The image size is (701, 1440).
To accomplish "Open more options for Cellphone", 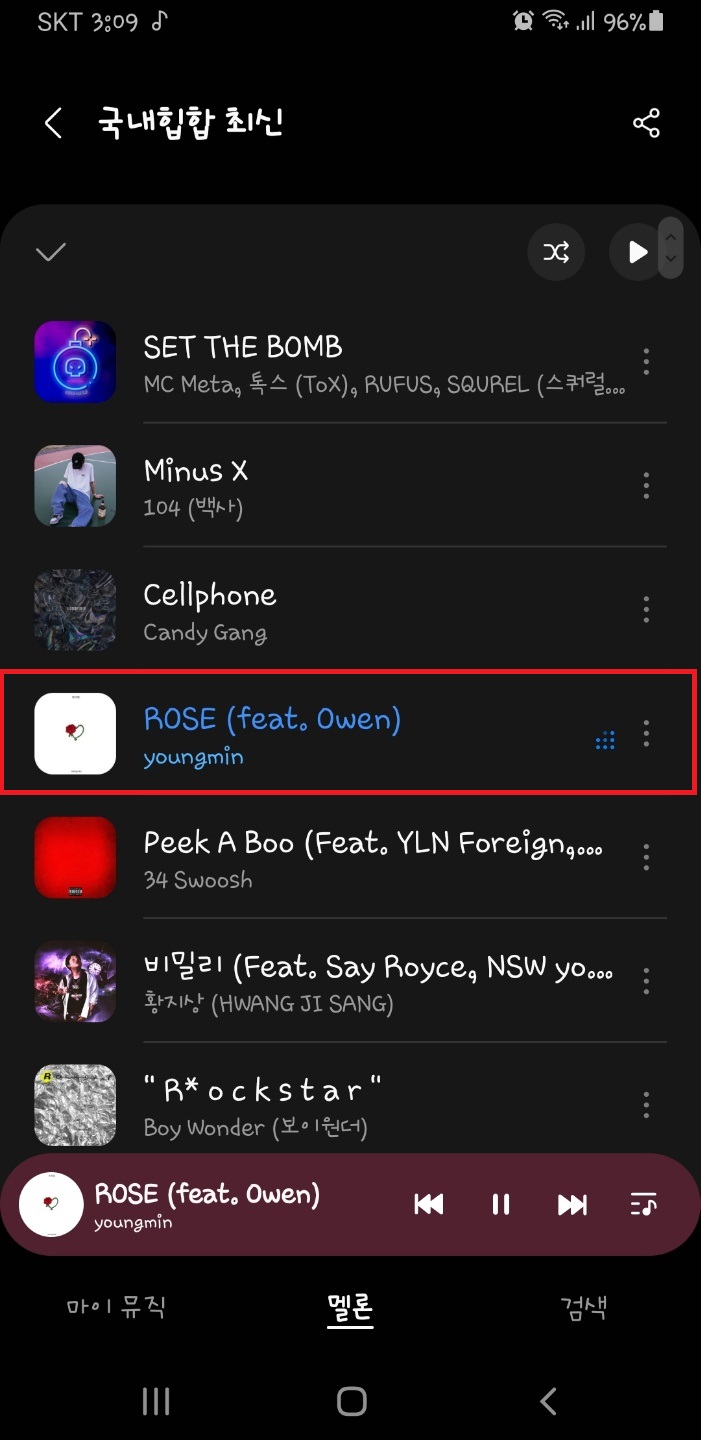I will (646, 610).
